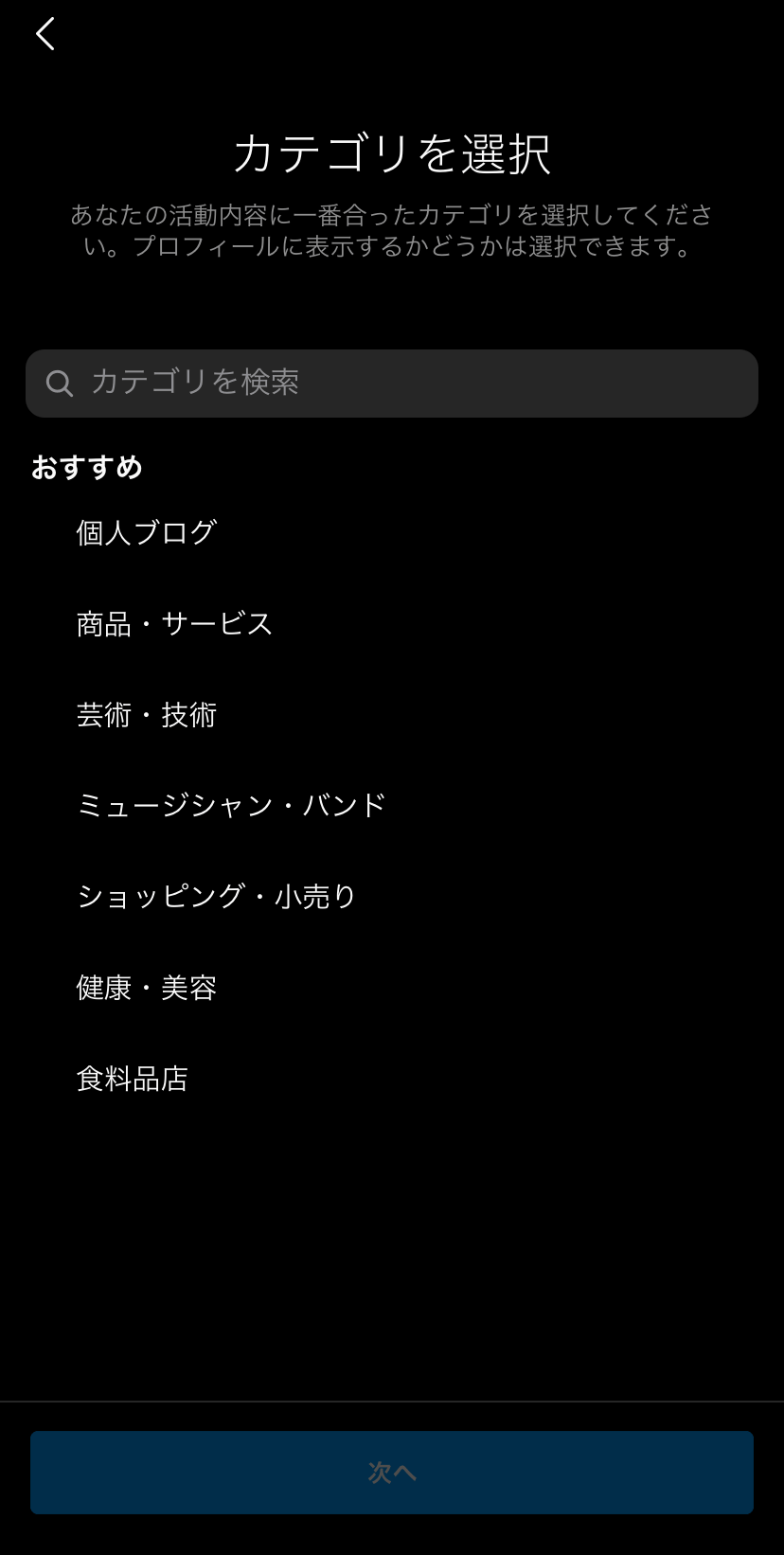Select the 芸術・技術 category
The image size is (784, 1555).
click(x=392, y=714)
